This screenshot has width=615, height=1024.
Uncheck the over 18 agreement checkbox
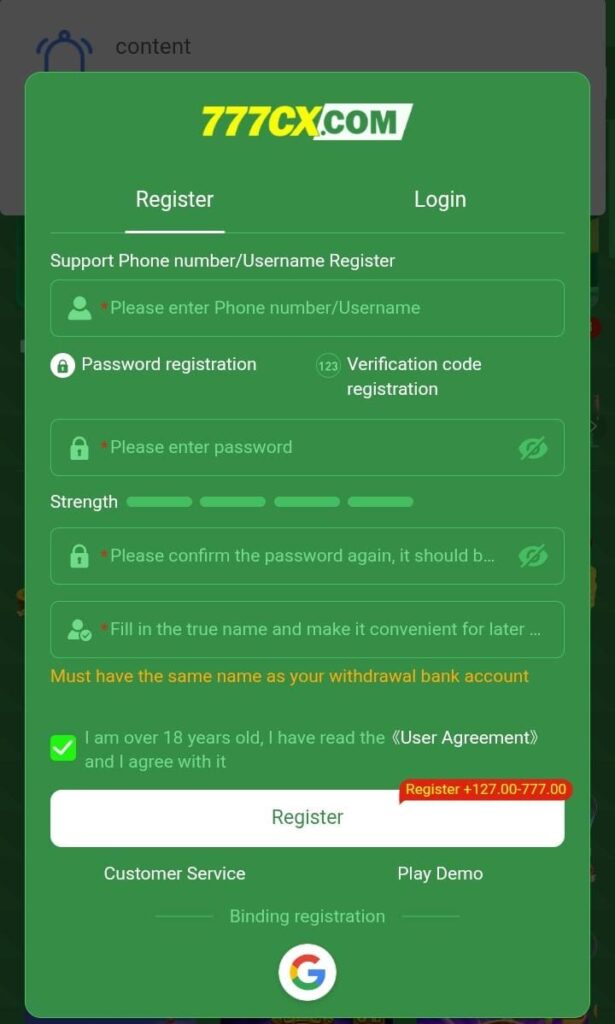click(x=63, y=748)
